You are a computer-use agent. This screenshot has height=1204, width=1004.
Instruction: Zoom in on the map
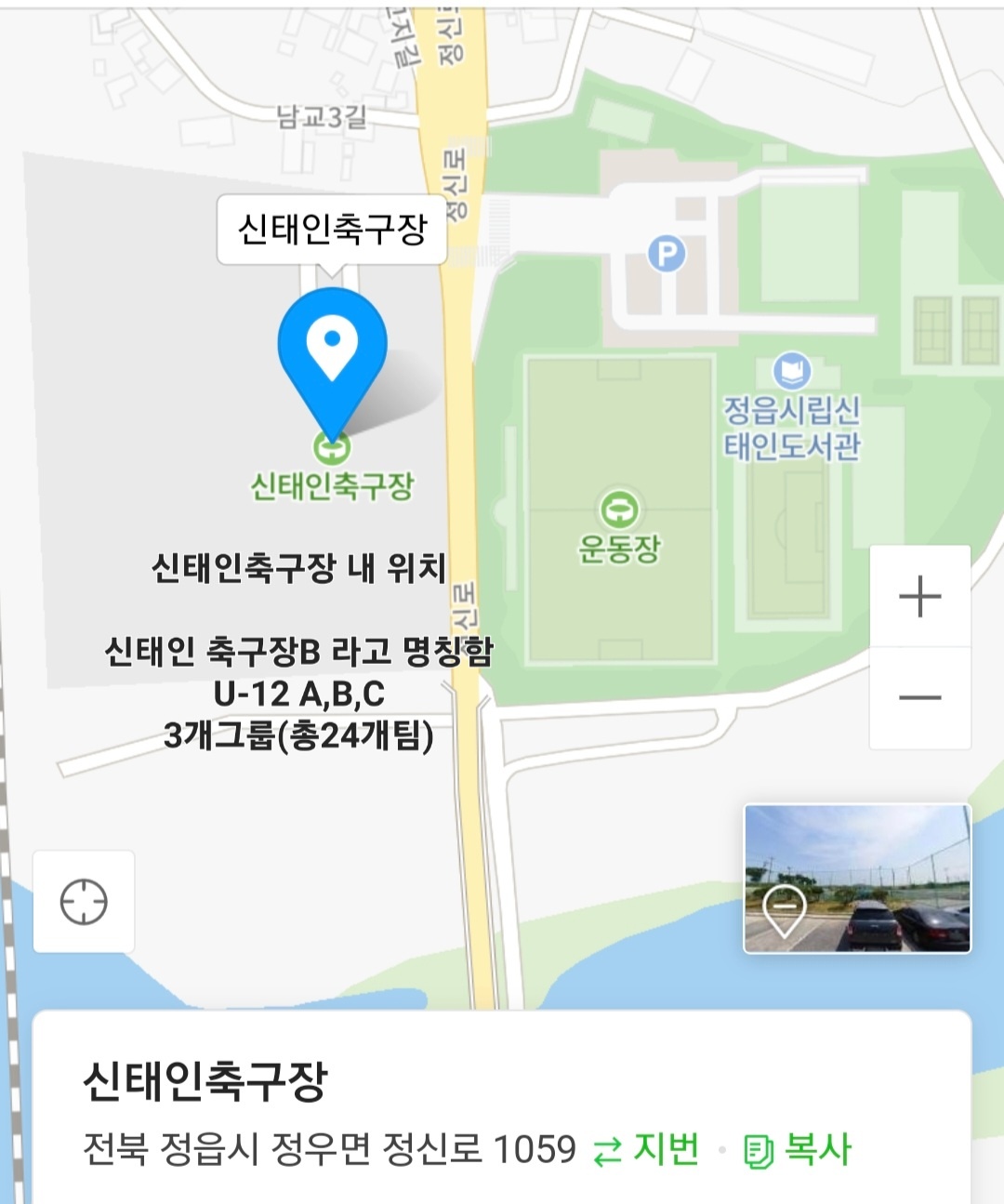pyautogui.click(x=919, y=597)
